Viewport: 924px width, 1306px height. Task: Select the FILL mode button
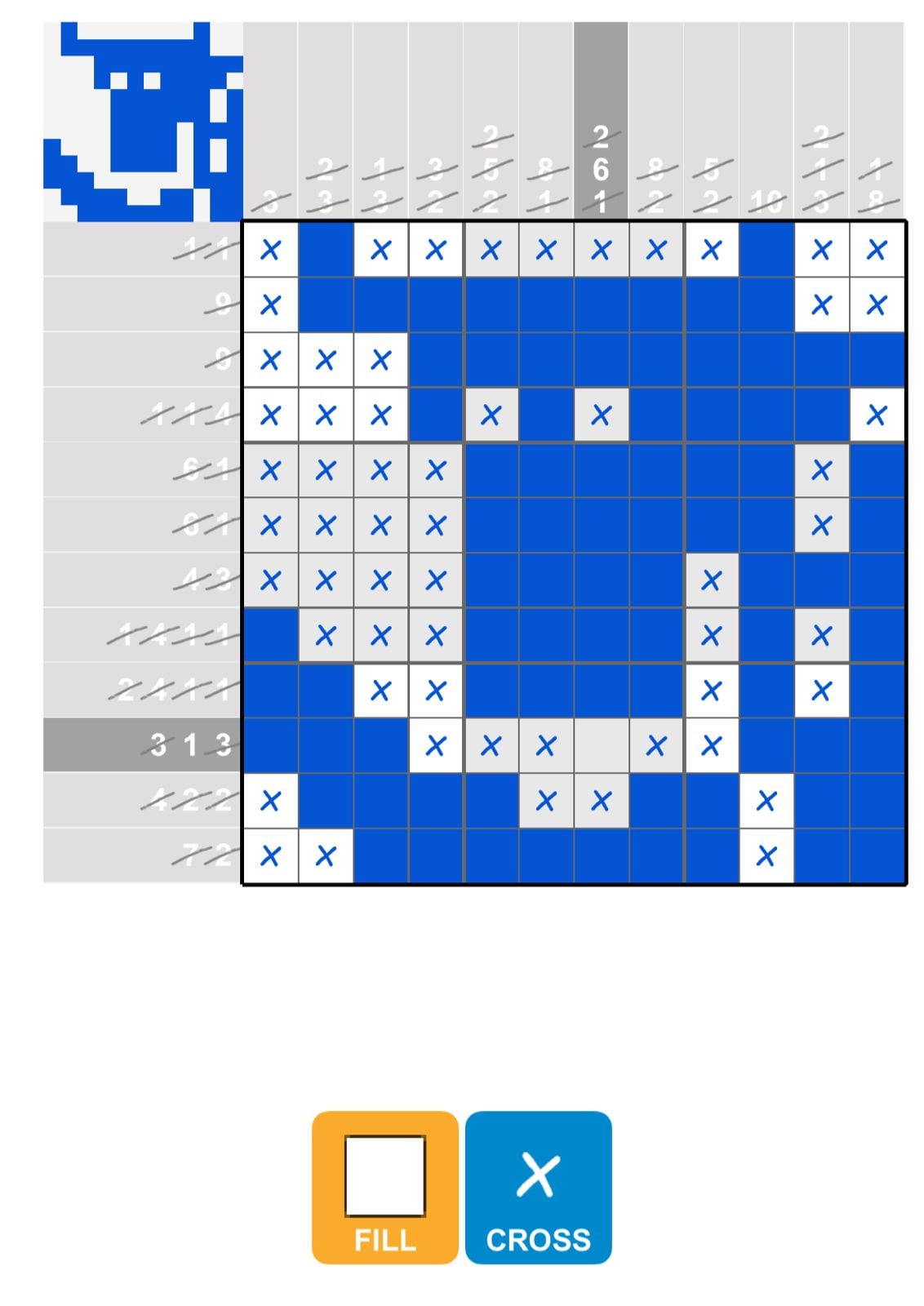[384, 1187]
